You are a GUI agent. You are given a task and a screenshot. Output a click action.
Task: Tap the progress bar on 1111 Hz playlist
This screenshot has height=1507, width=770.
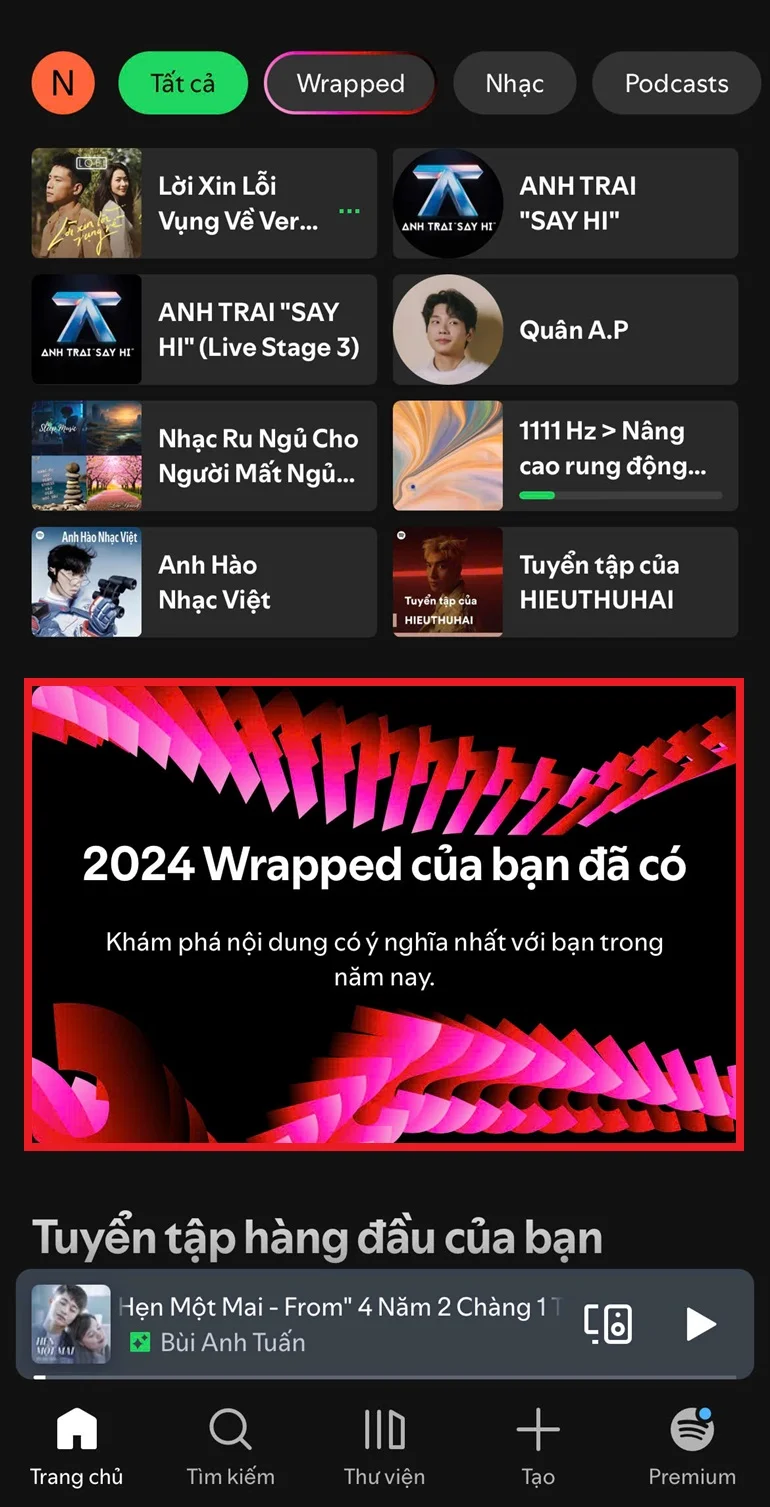(620, 495)
